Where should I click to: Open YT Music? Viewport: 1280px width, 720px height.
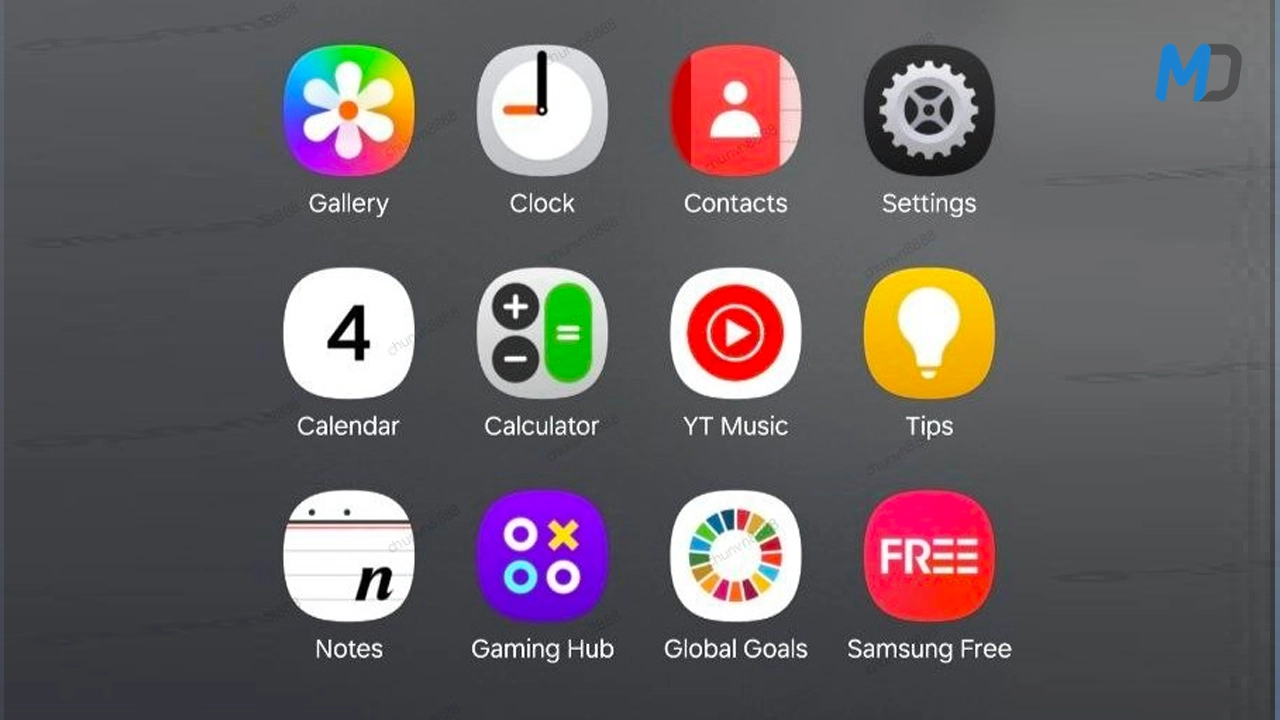[x=735, y=333]
